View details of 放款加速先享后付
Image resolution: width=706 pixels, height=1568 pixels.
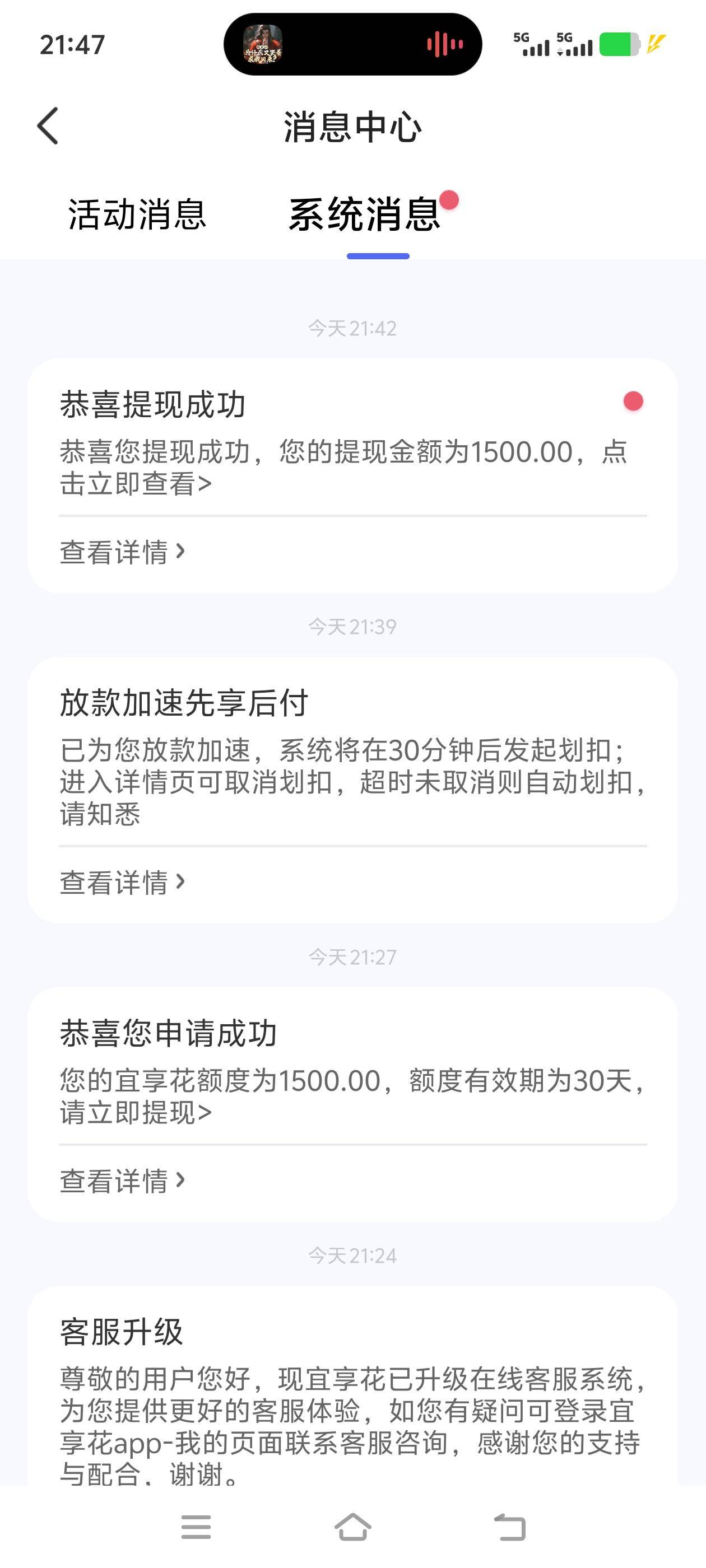click(122, 882)
